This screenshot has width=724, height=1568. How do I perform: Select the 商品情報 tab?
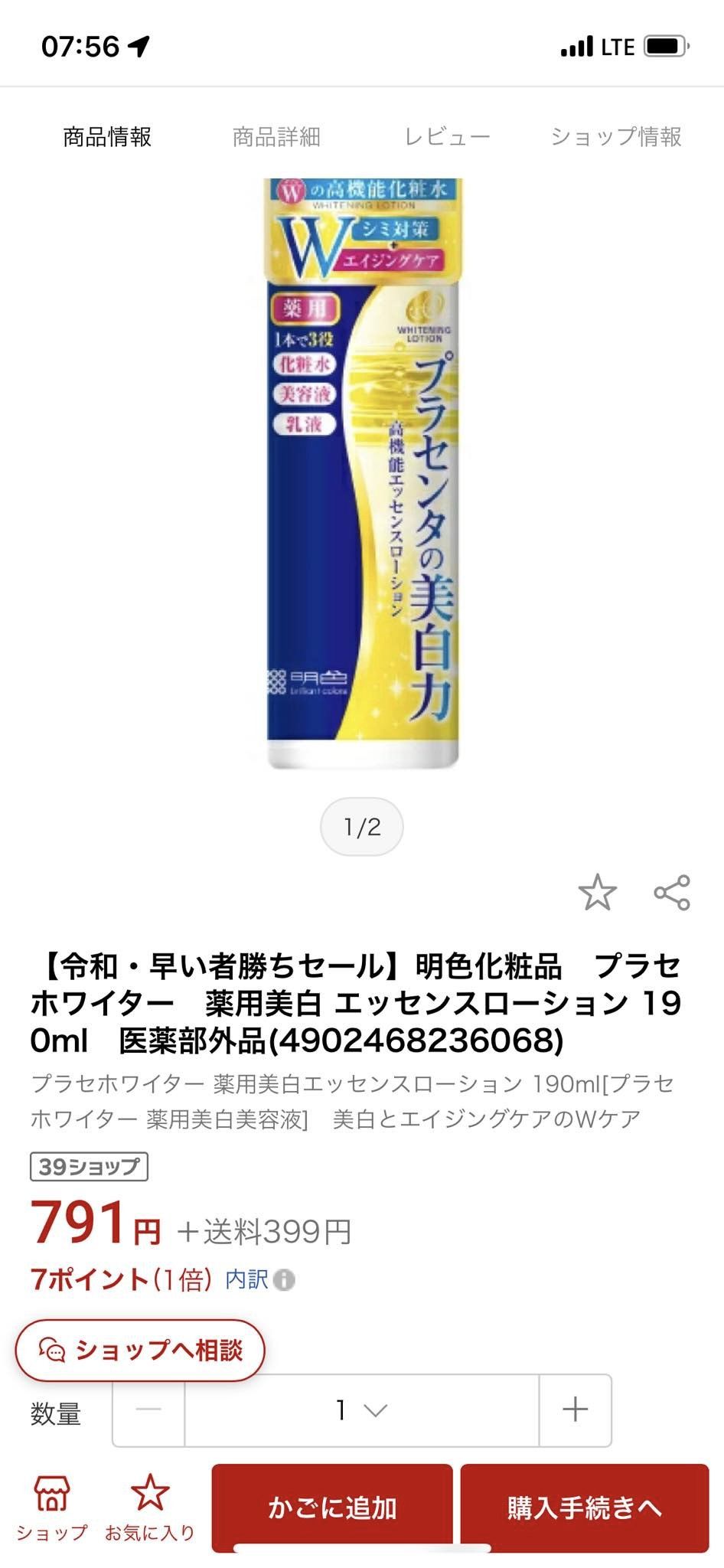(x=107, y=137)
